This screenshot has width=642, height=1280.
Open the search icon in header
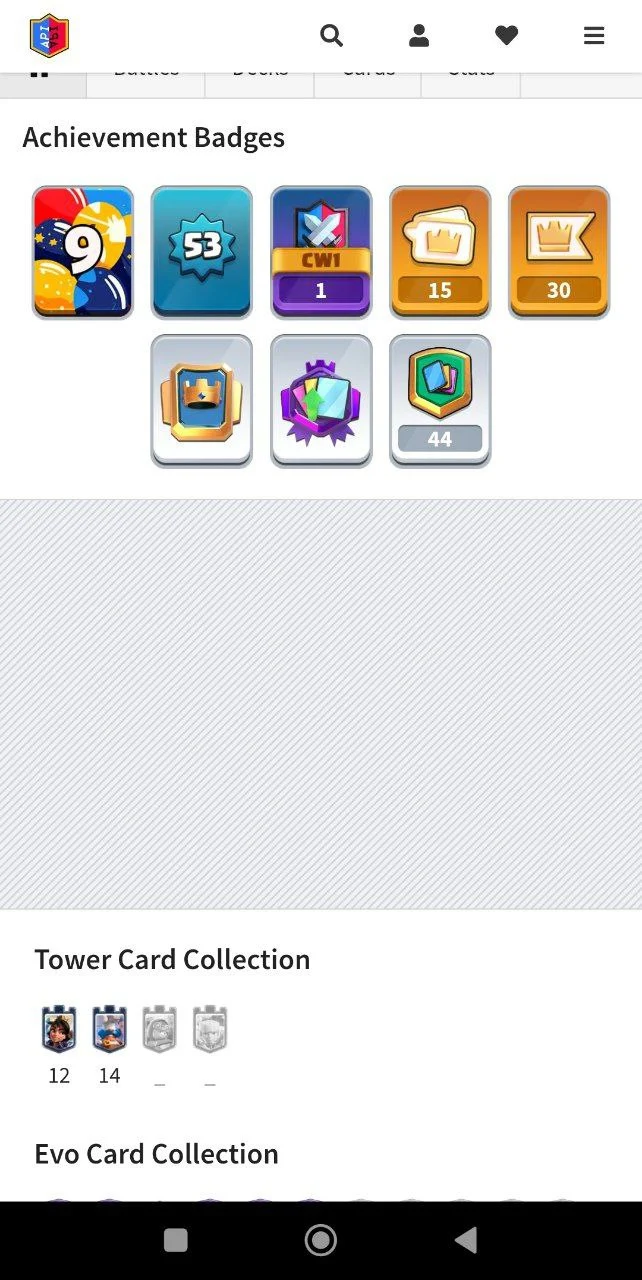(331, 36)
